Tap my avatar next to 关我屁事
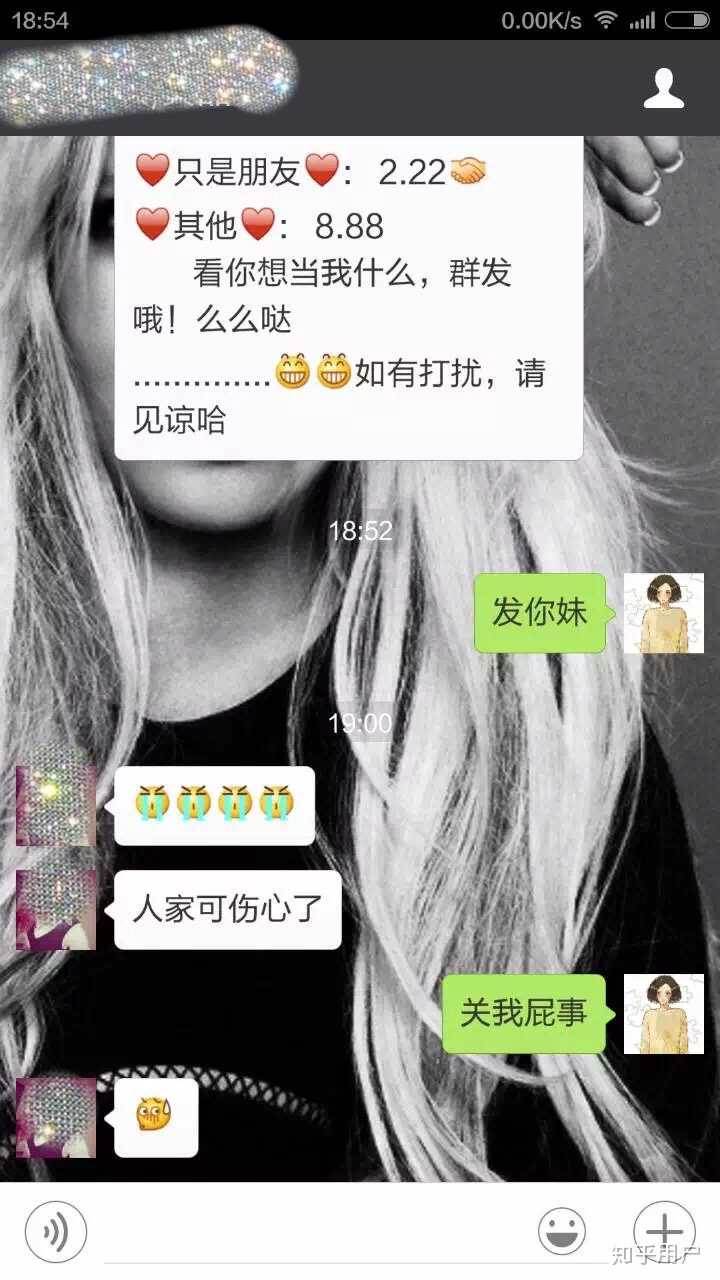 pos(664,1013)
